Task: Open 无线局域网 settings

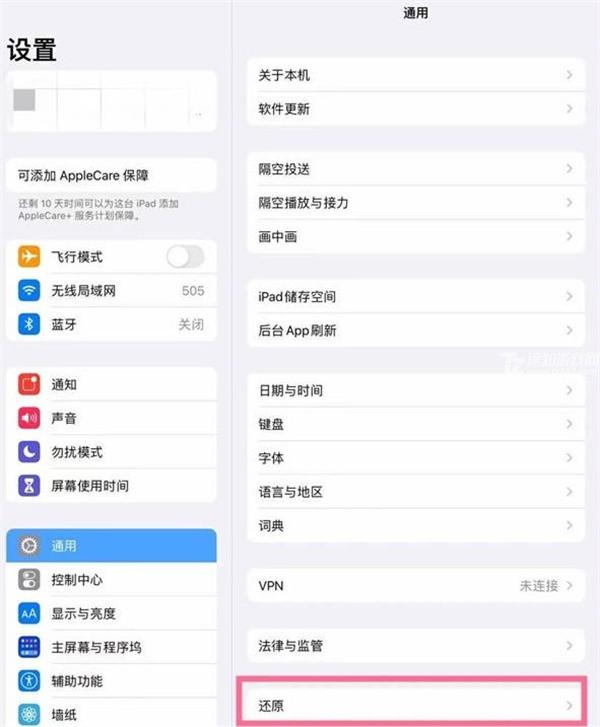Action: [110, 291]
